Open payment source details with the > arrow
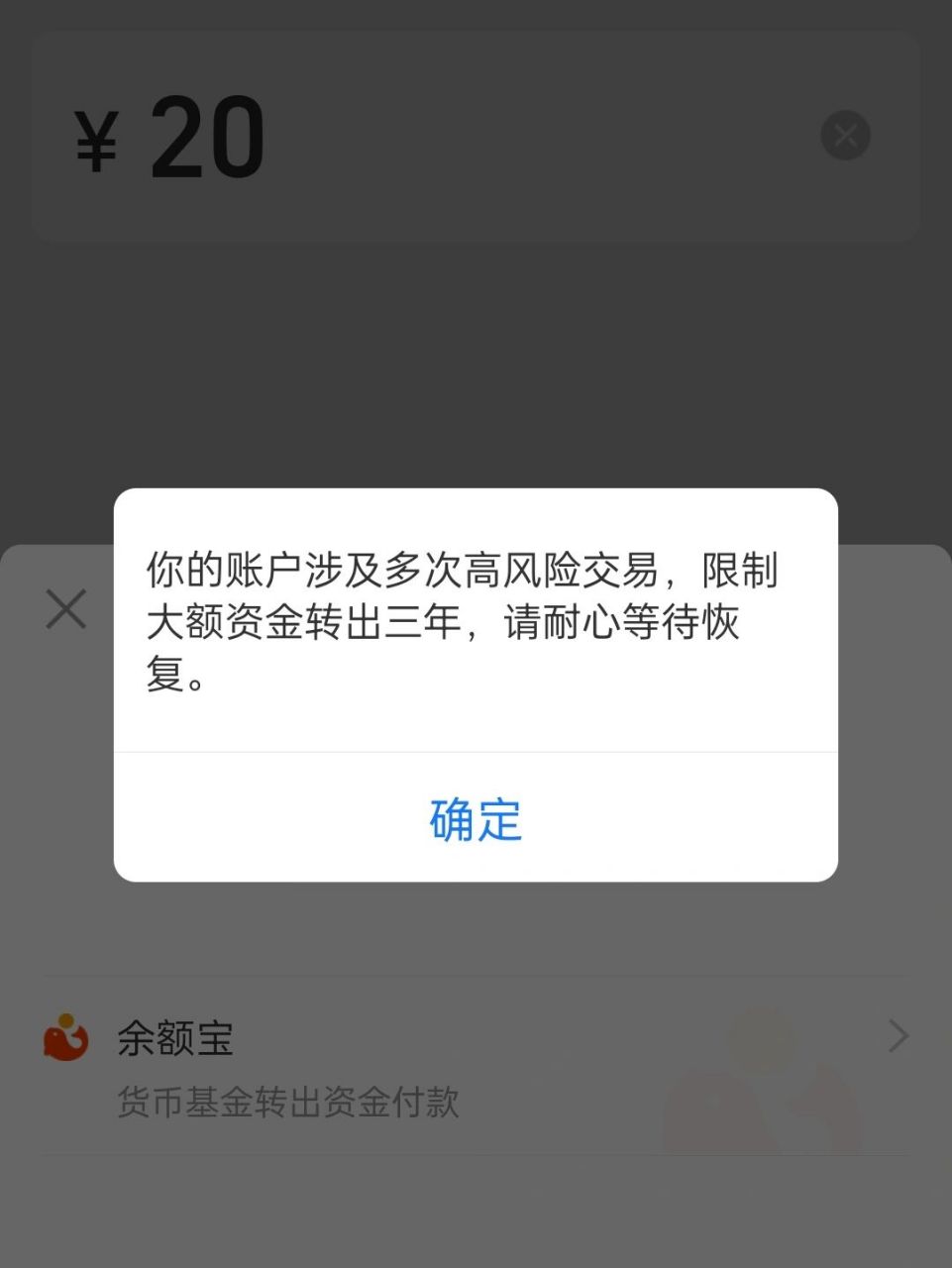This screenshot has width=952, height=1268. pyautogui.click(x=898, y=1036)
